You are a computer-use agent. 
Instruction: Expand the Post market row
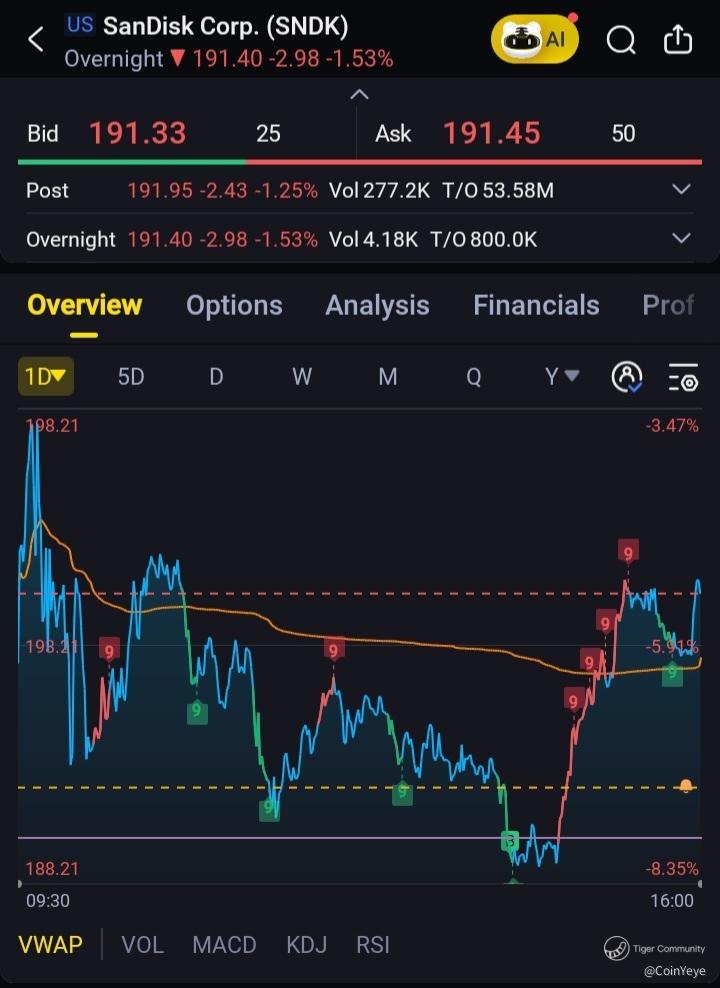[681, 190]
